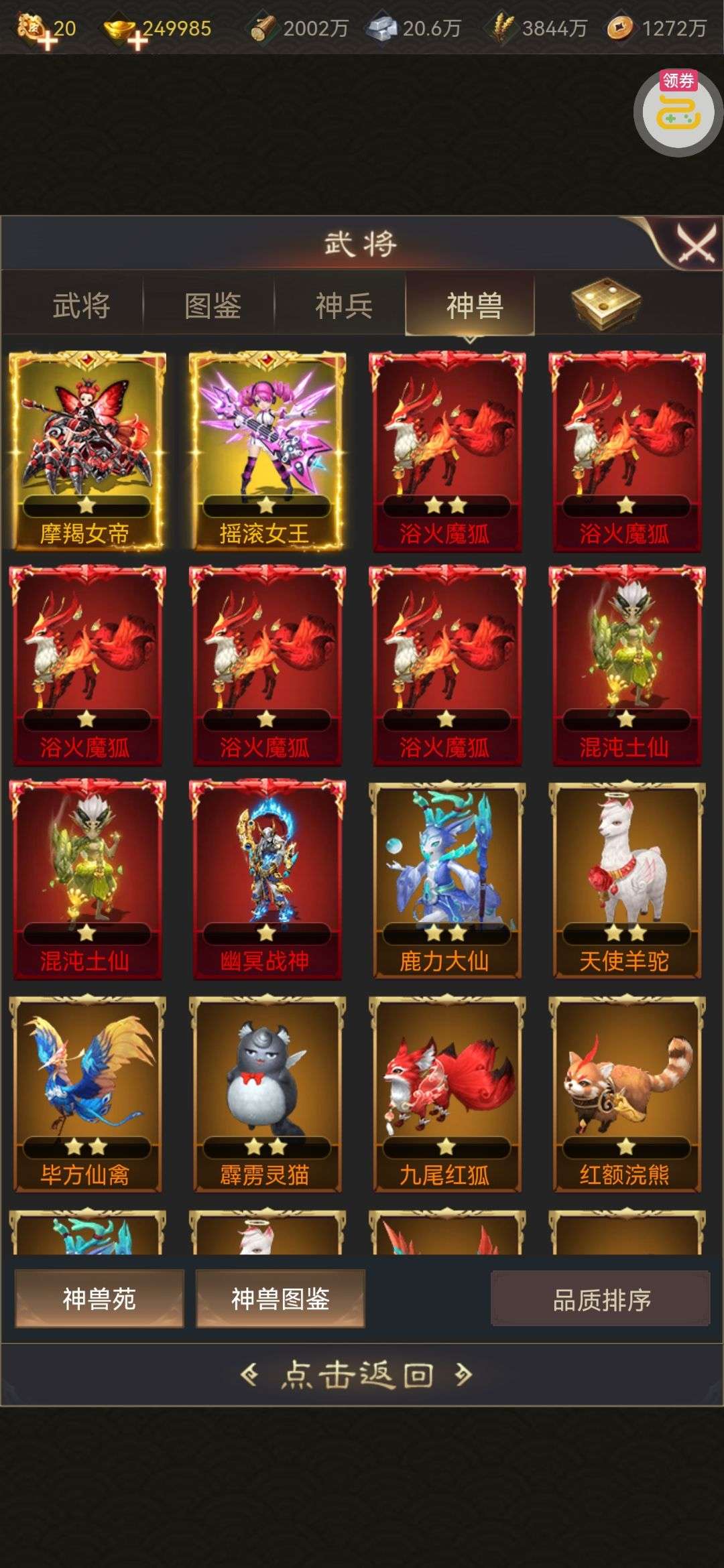Image resolution: width=724 pixels, height=1568 pixels.
Task: Switch to the 武将 tab
Action: 81,306
